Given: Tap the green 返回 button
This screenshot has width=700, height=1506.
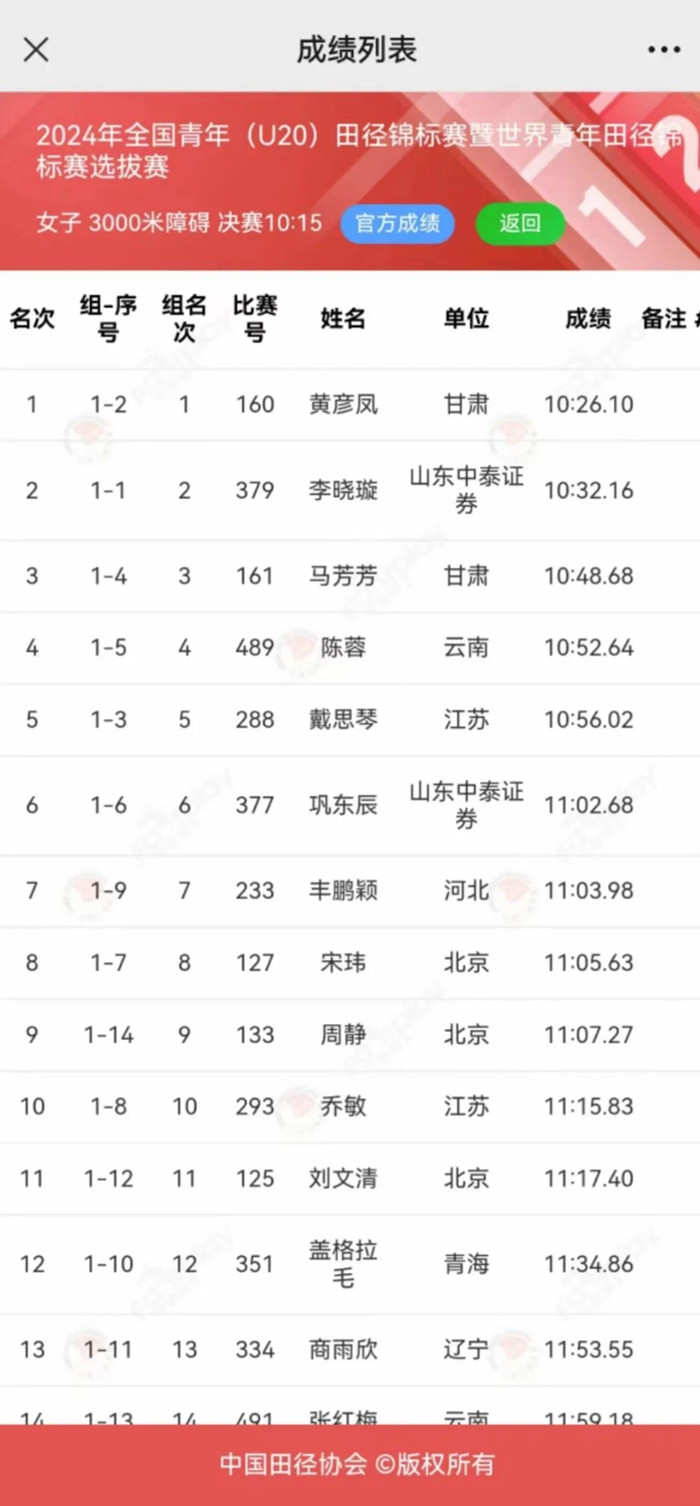Looking at the screenshot, I should 520,223.
